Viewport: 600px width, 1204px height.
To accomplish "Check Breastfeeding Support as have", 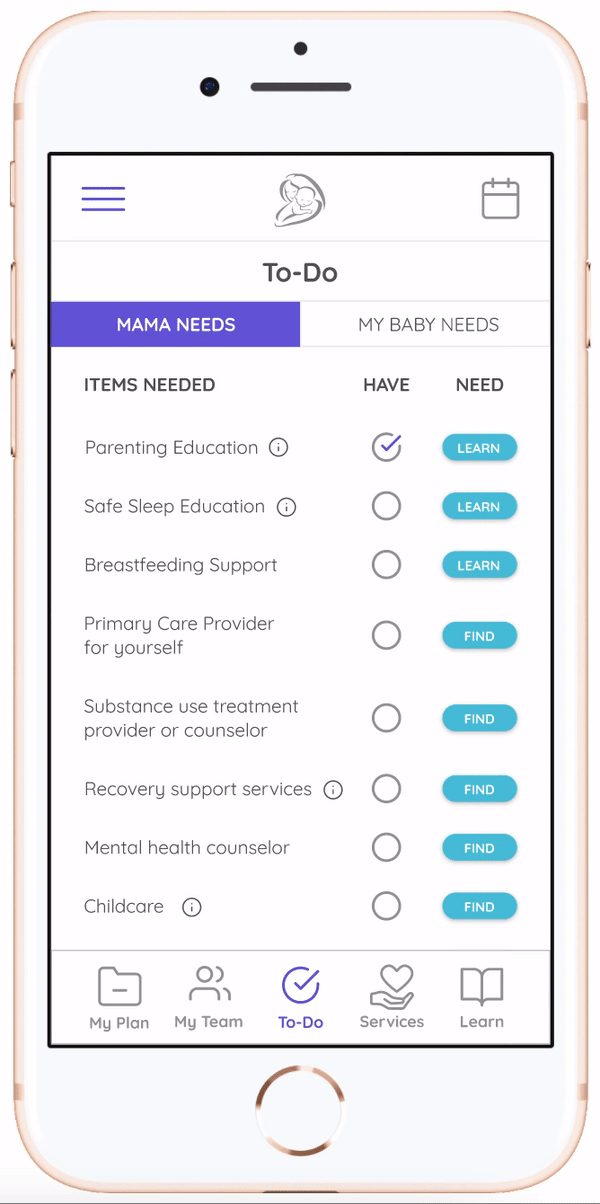I will 386,565.
